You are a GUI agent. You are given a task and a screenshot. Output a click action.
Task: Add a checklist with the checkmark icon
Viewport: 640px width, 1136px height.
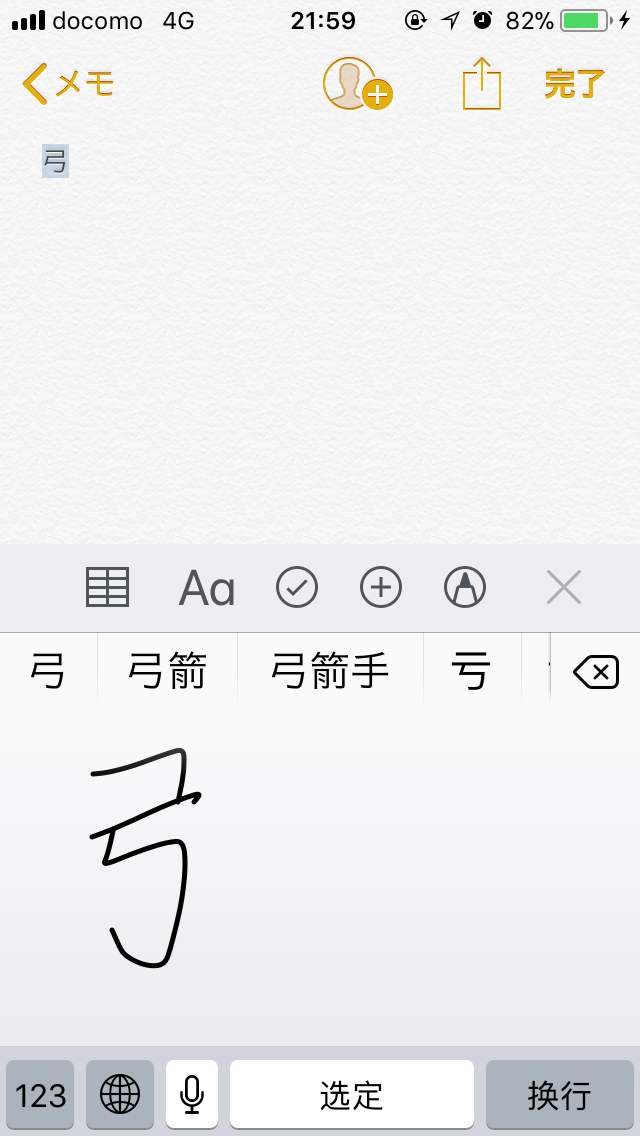(x=296, y=587)
